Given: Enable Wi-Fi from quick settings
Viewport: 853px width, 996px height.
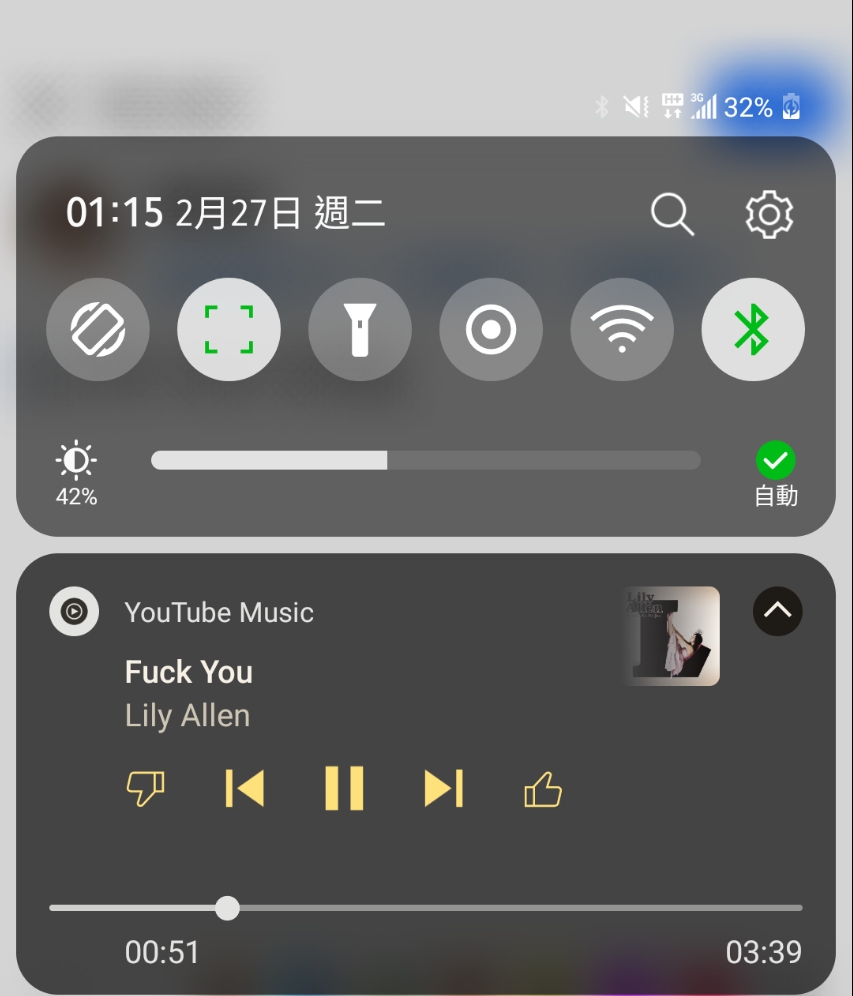Looking at the screenshot, I should tap(622, 330).
